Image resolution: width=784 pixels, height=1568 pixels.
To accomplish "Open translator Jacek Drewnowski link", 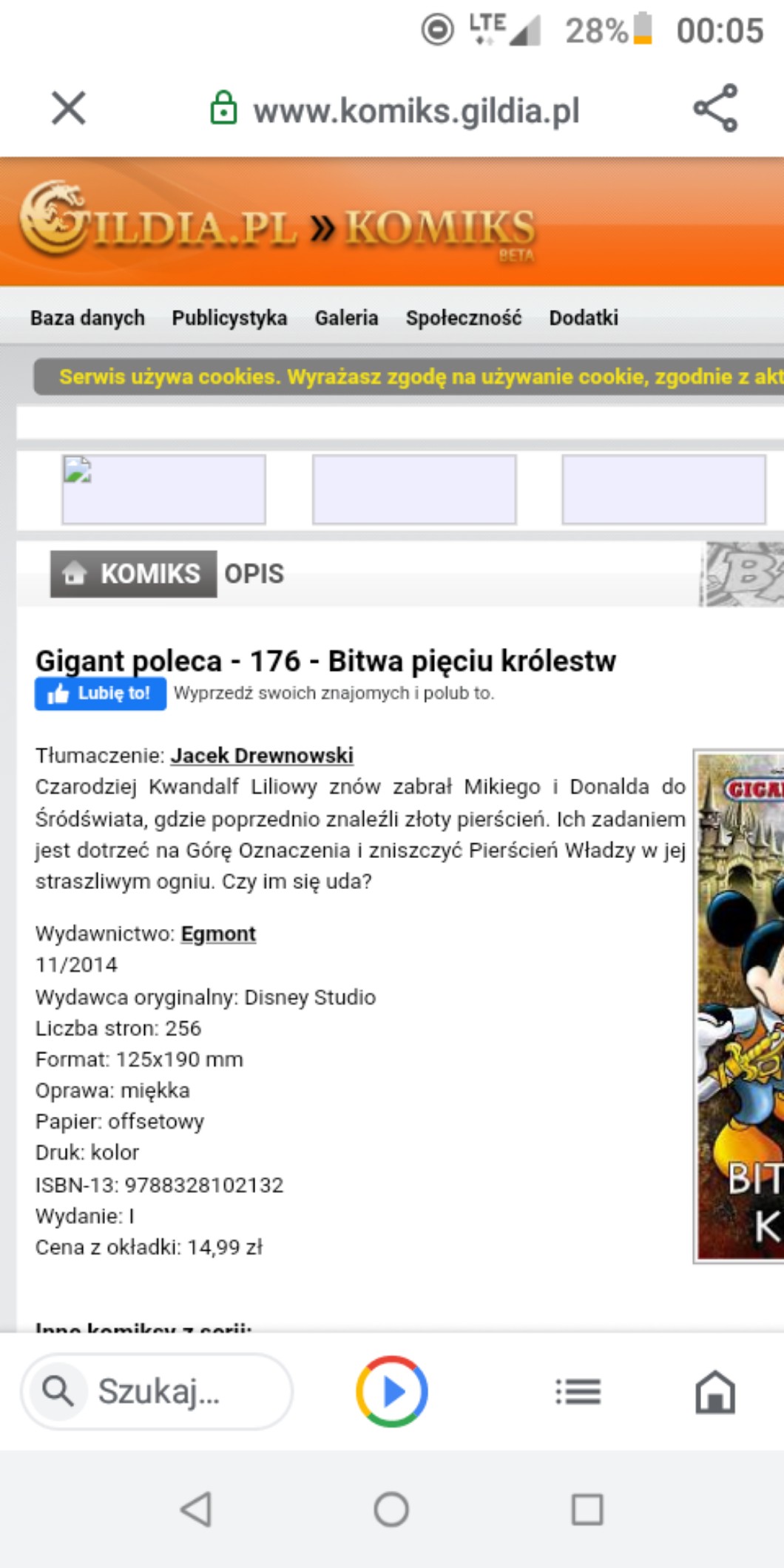I will (x=262, y=755).
